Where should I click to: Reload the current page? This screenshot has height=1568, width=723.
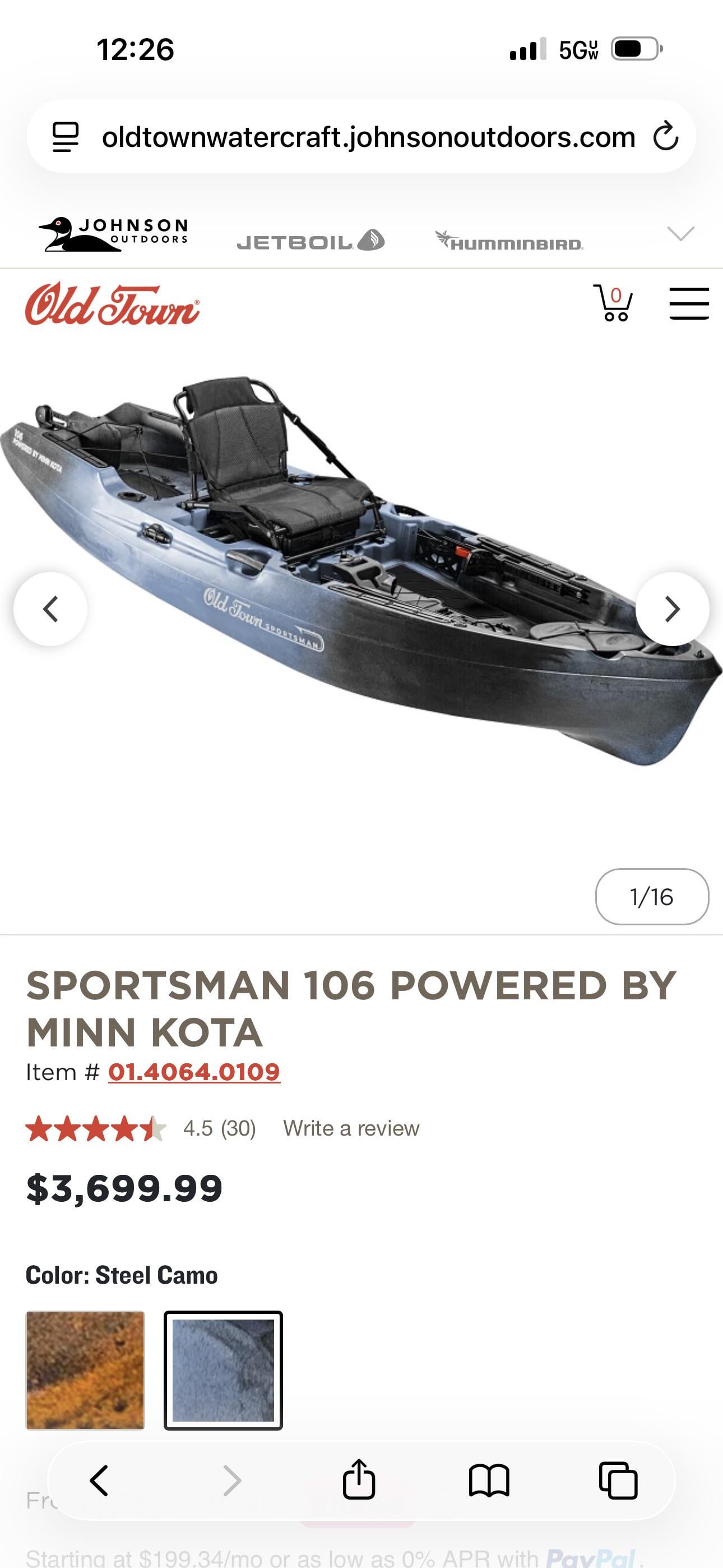click(665, 137)
